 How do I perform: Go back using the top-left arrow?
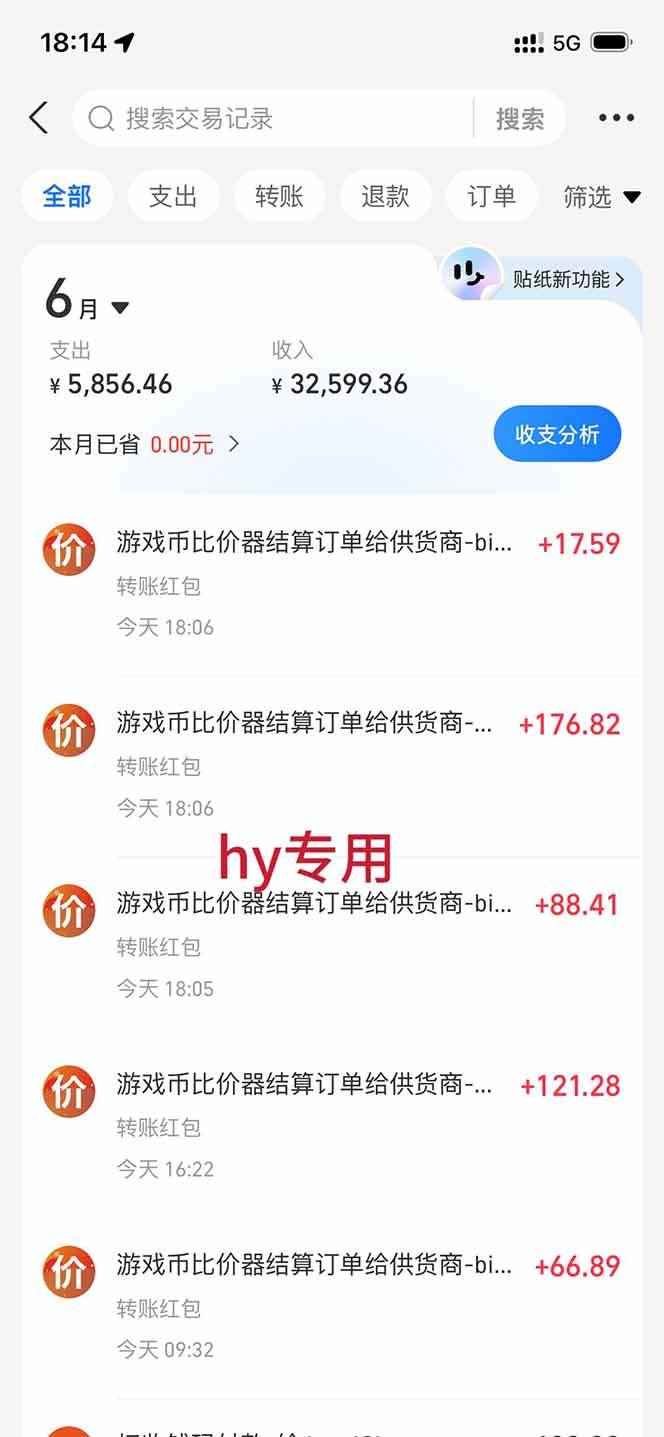[x=38, y=118]
